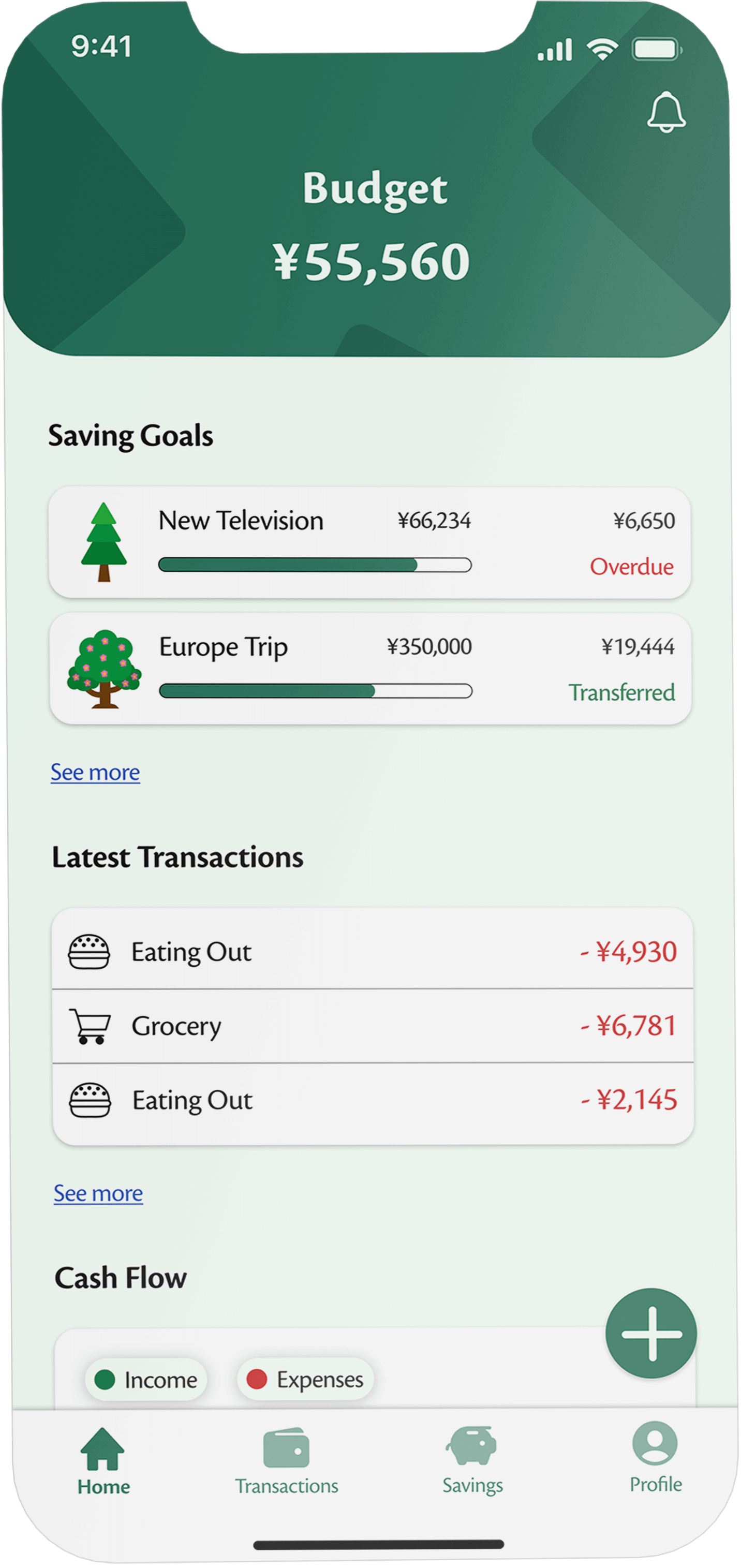Select the Expenses chip in Cash Flow

pyautogui.click(x=305, y=1379)
